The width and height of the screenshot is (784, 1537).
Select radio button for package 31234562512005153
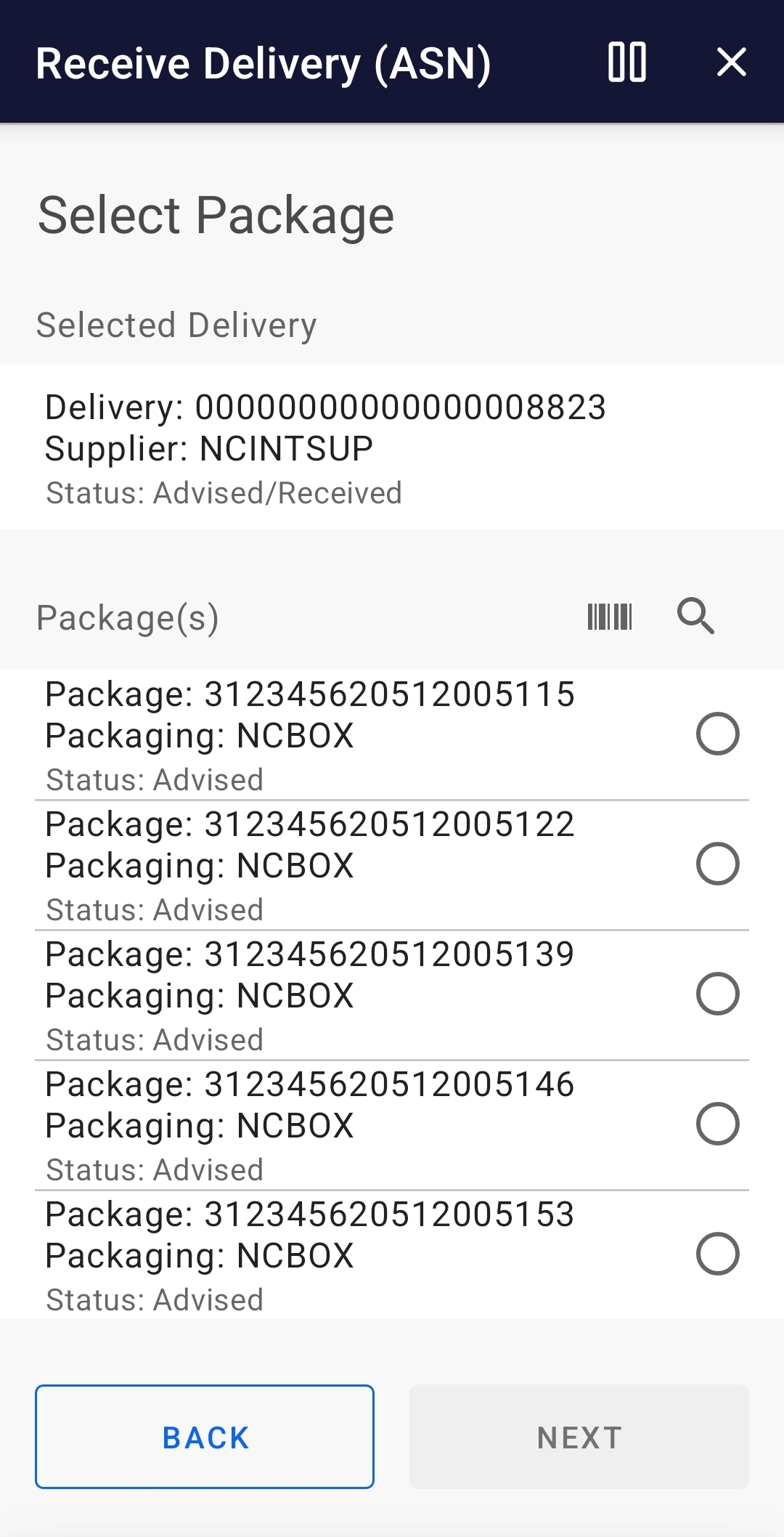(718, 1254)
